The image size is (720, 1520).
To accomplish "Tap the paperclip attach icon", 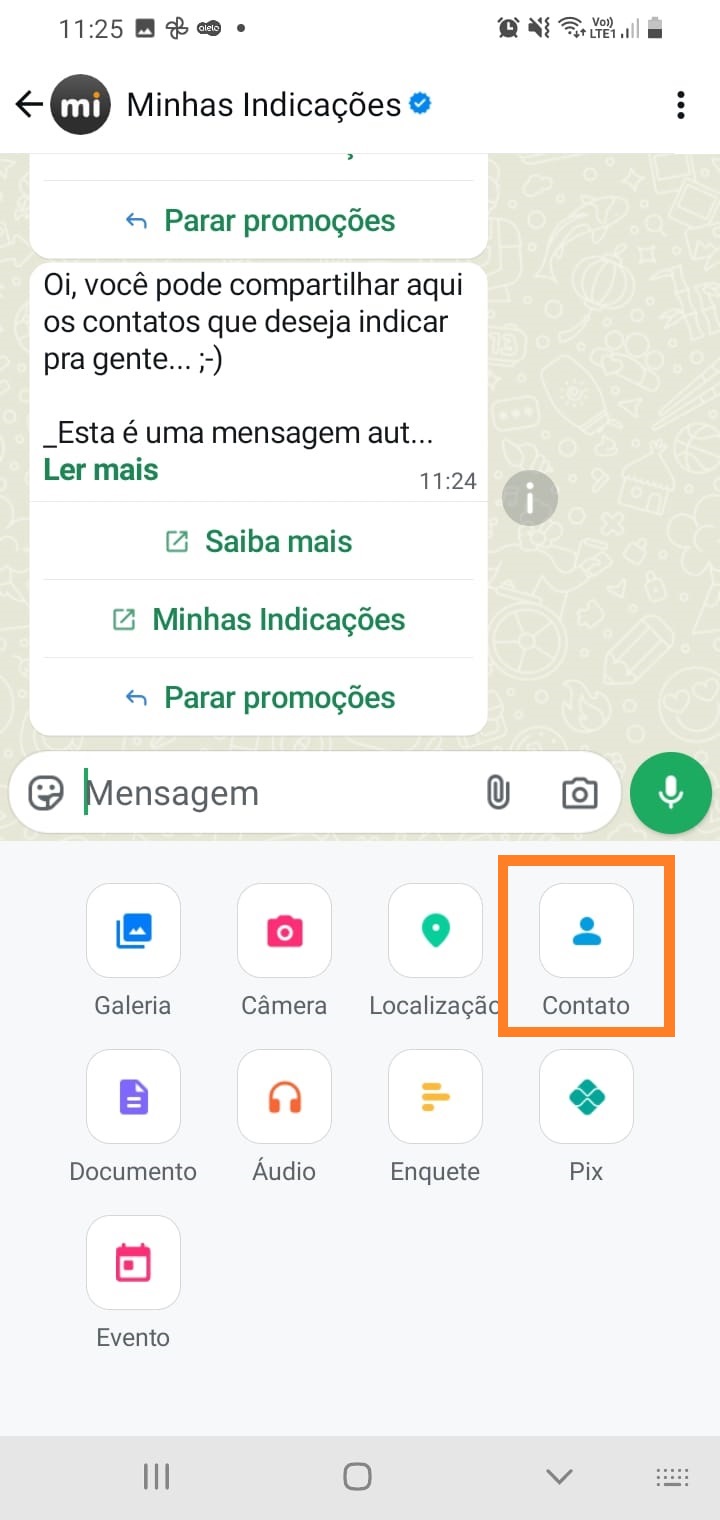I will (x=497, y=793).
